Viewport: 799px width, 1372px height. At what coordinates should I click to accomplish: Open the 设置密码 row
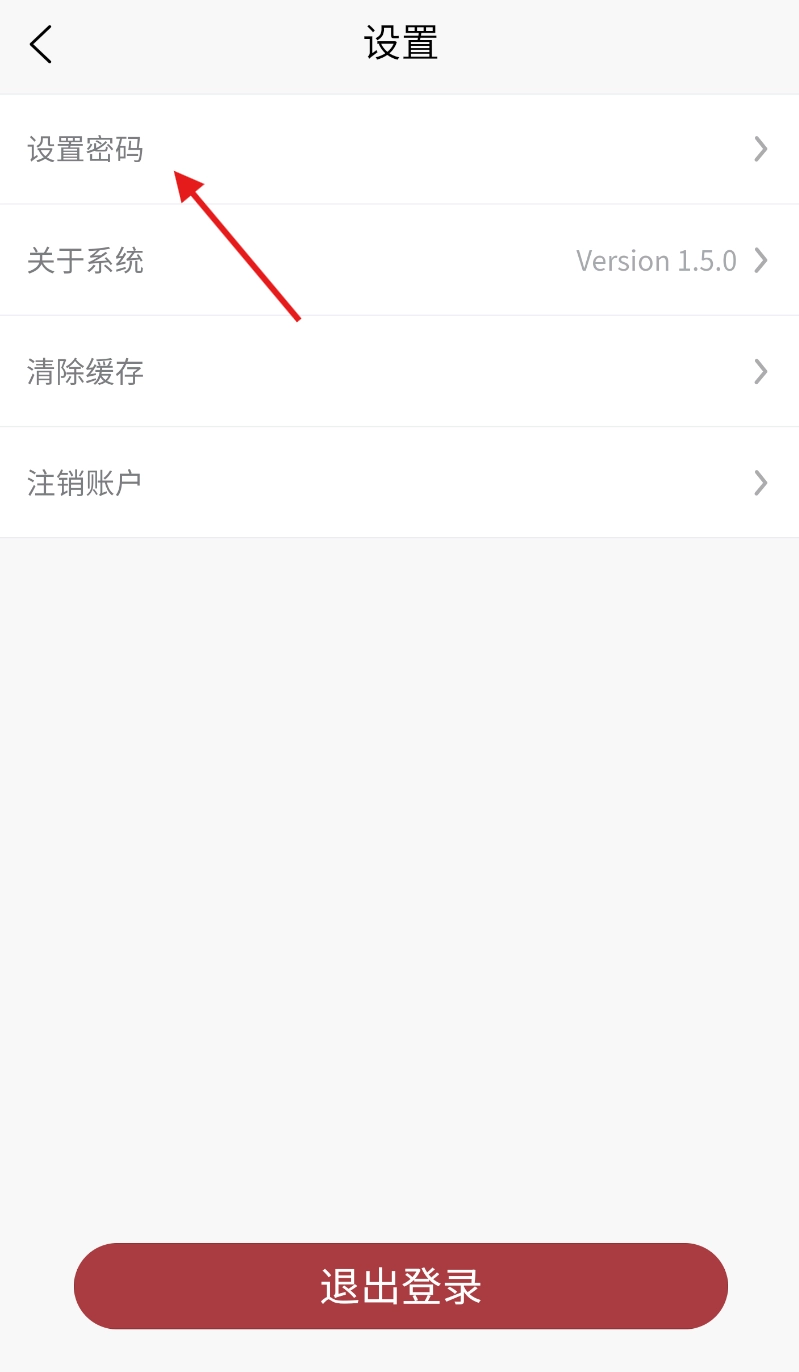(x=399, y=150)
